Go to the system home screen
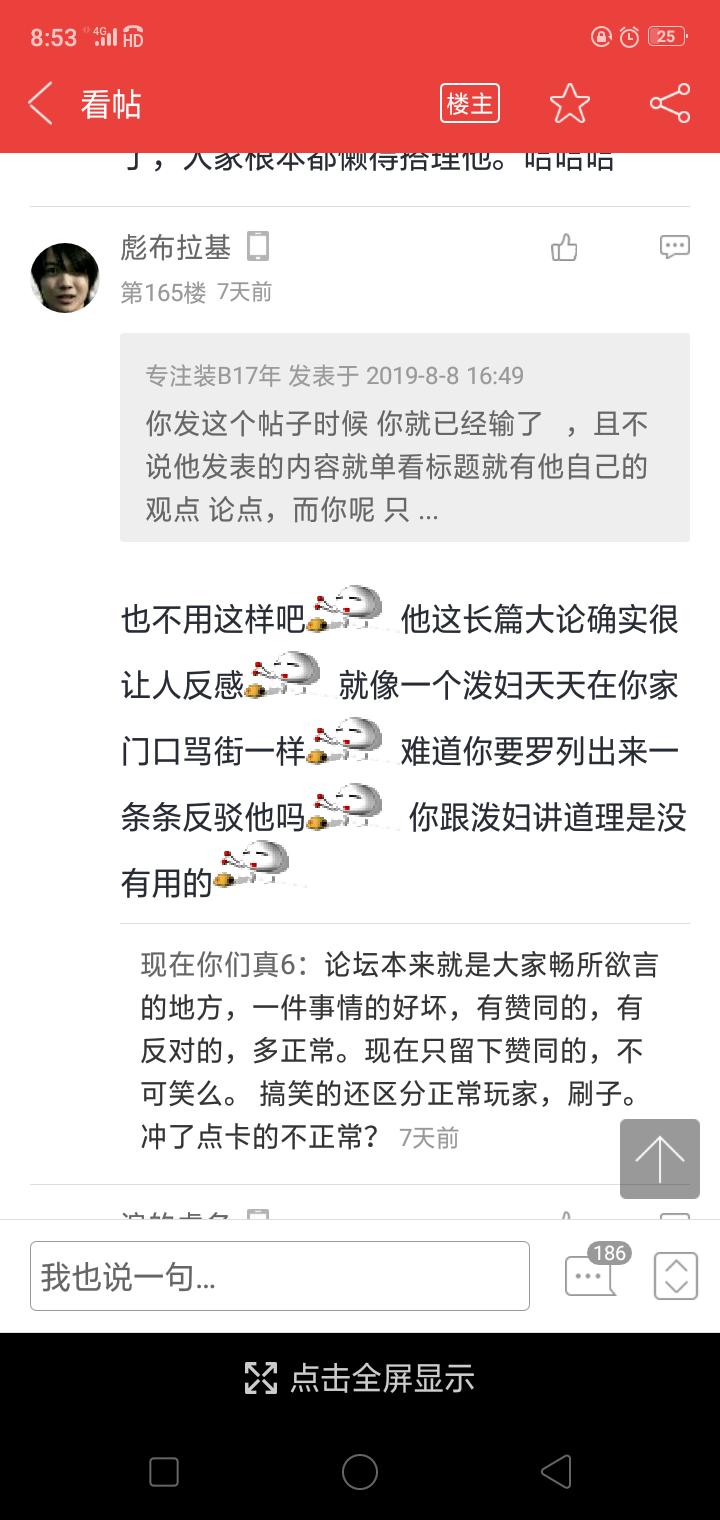 (360, 1472)
